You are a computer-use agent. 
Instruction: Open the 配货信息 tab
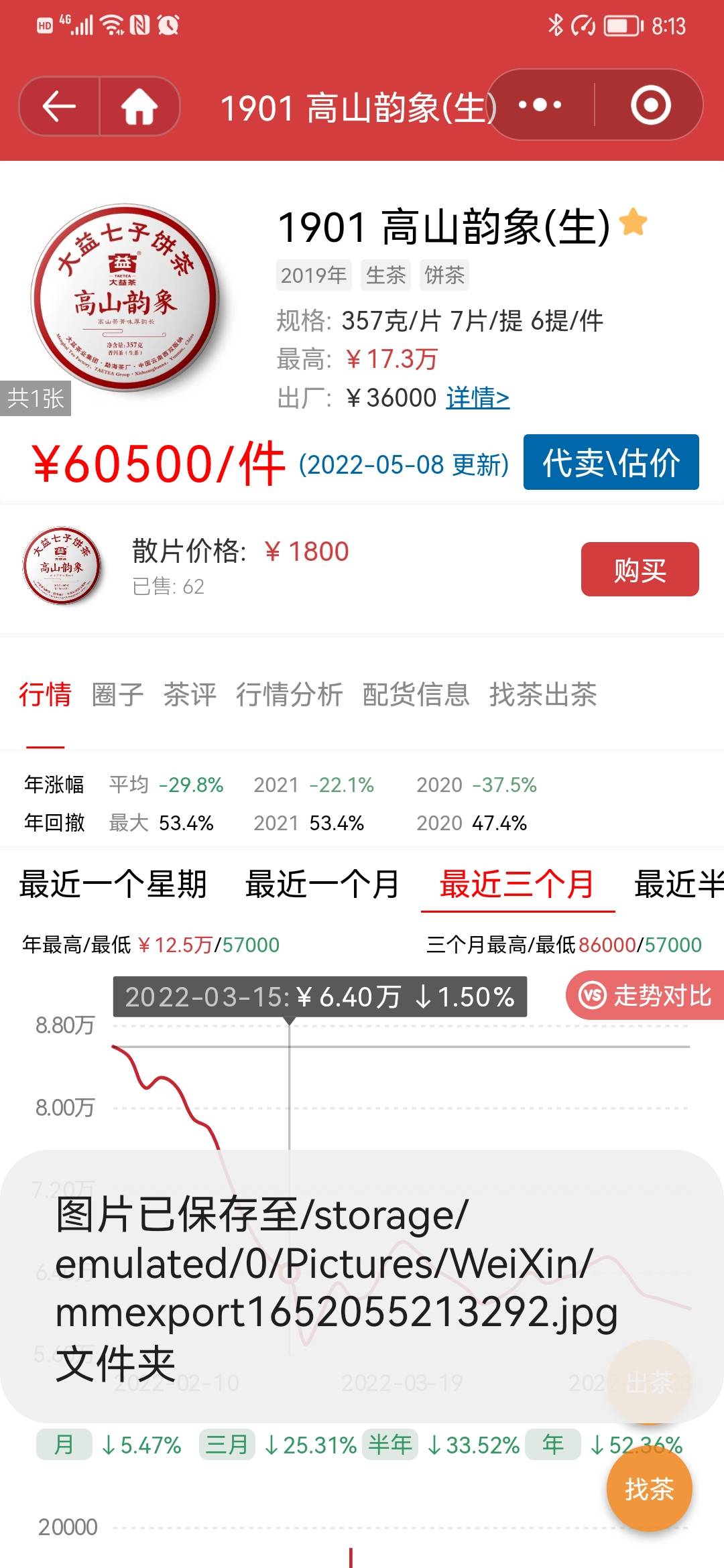416,694
